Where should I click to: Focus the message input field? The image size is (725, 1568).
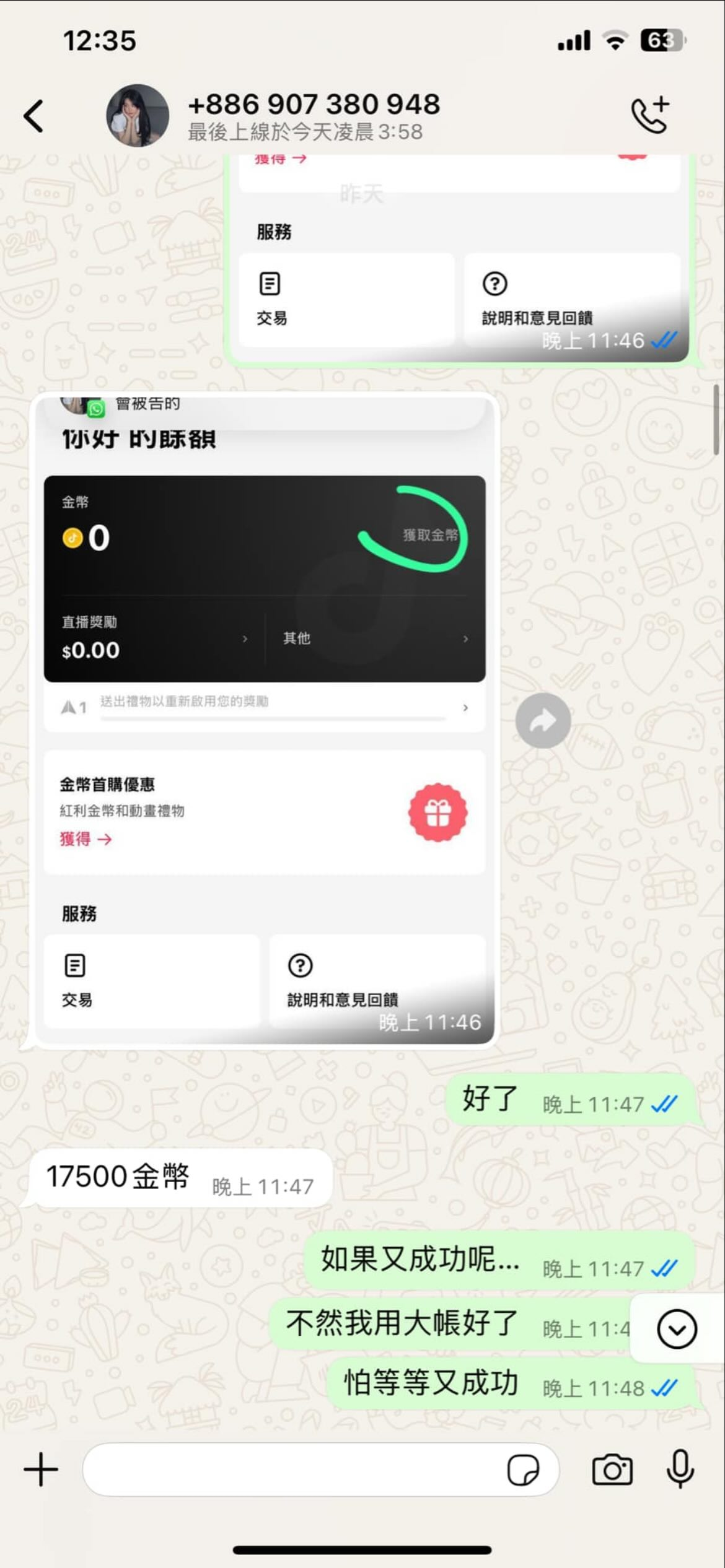291,1469
